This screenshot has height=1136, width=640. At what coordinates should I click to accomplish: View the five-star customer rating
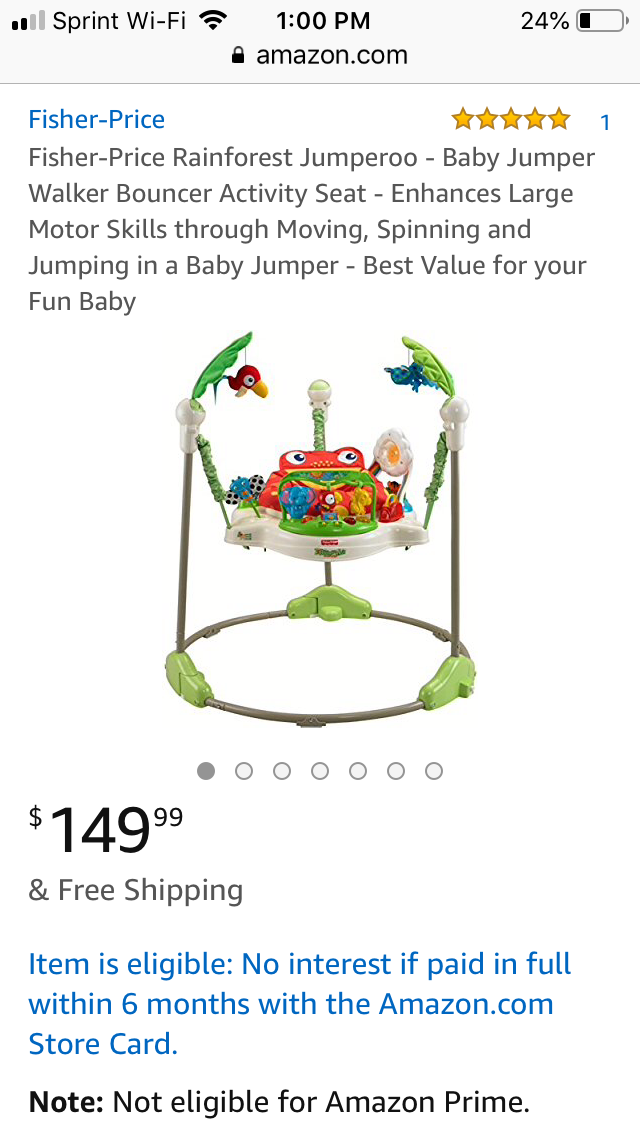511,119
